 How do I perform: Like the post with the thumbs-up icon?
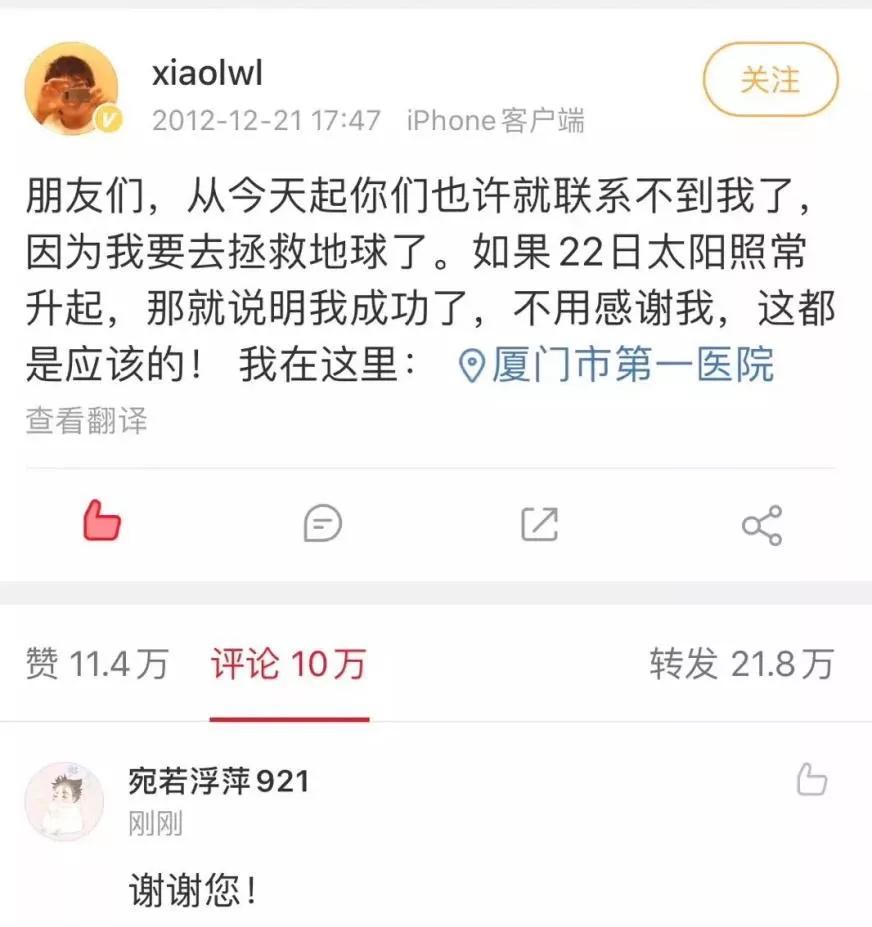(x=100, y=521)
